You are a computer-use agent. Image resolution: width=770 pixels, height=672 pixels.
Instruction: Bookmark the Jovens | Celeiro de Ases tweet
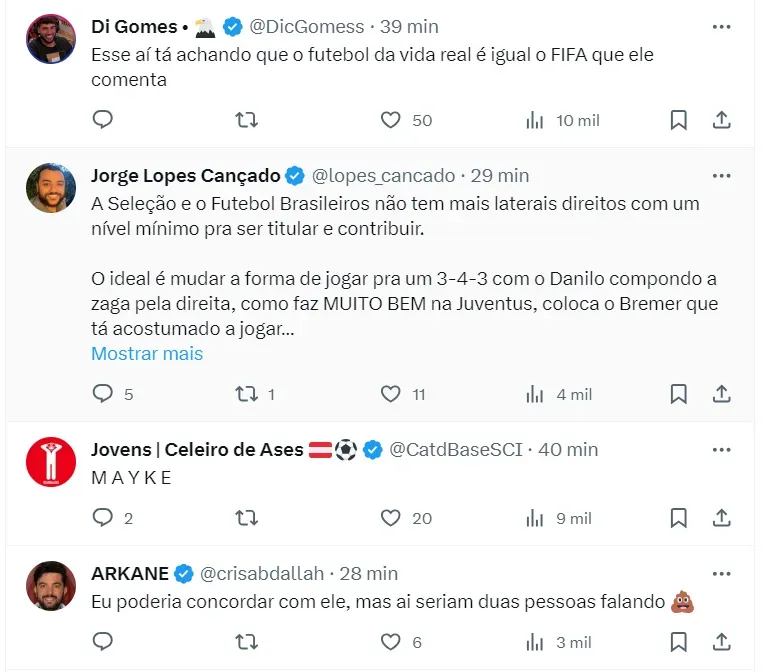coord(678,518)
